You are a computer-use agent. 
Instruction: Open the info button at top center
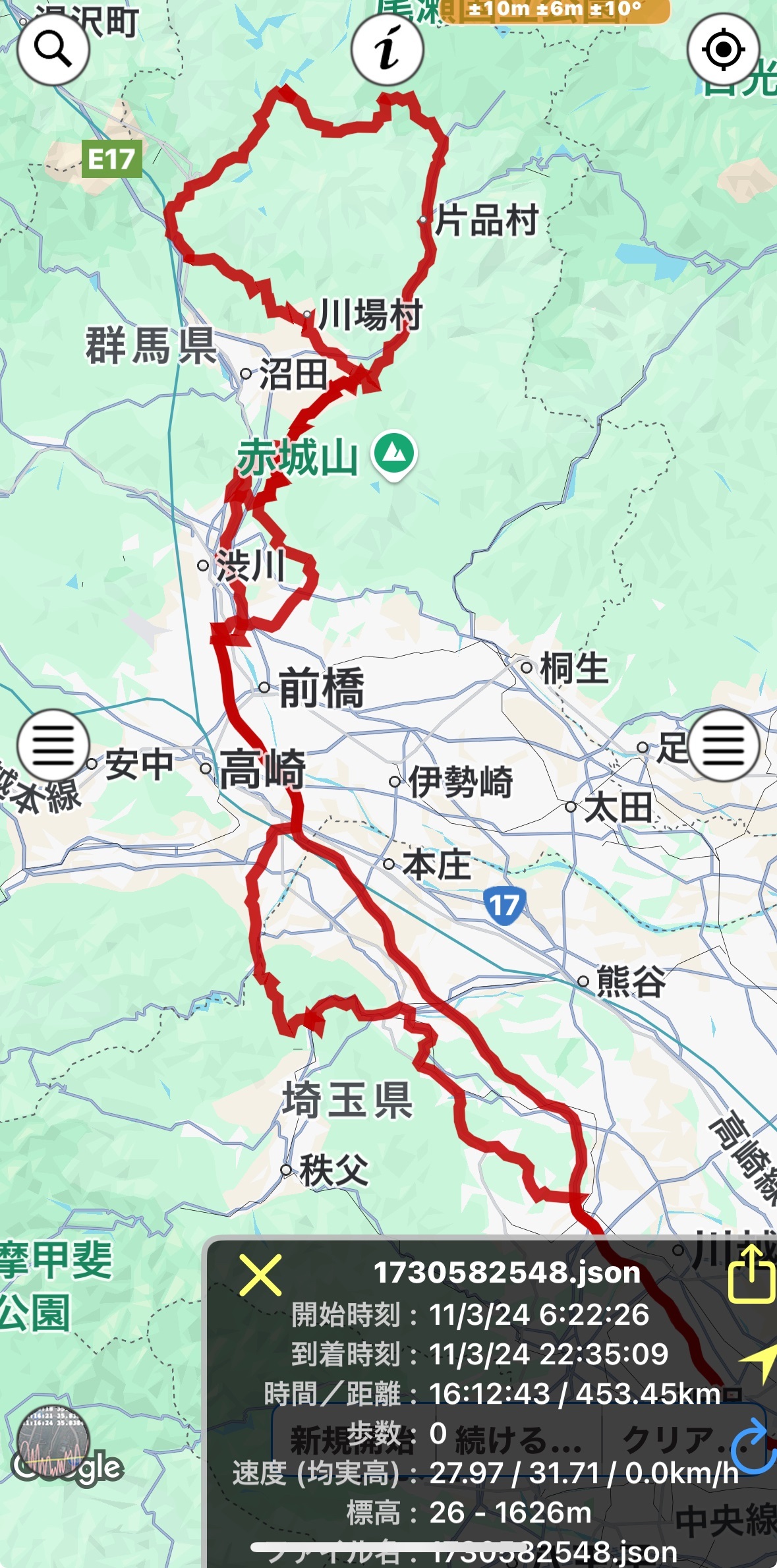click(x=388, y=49)
